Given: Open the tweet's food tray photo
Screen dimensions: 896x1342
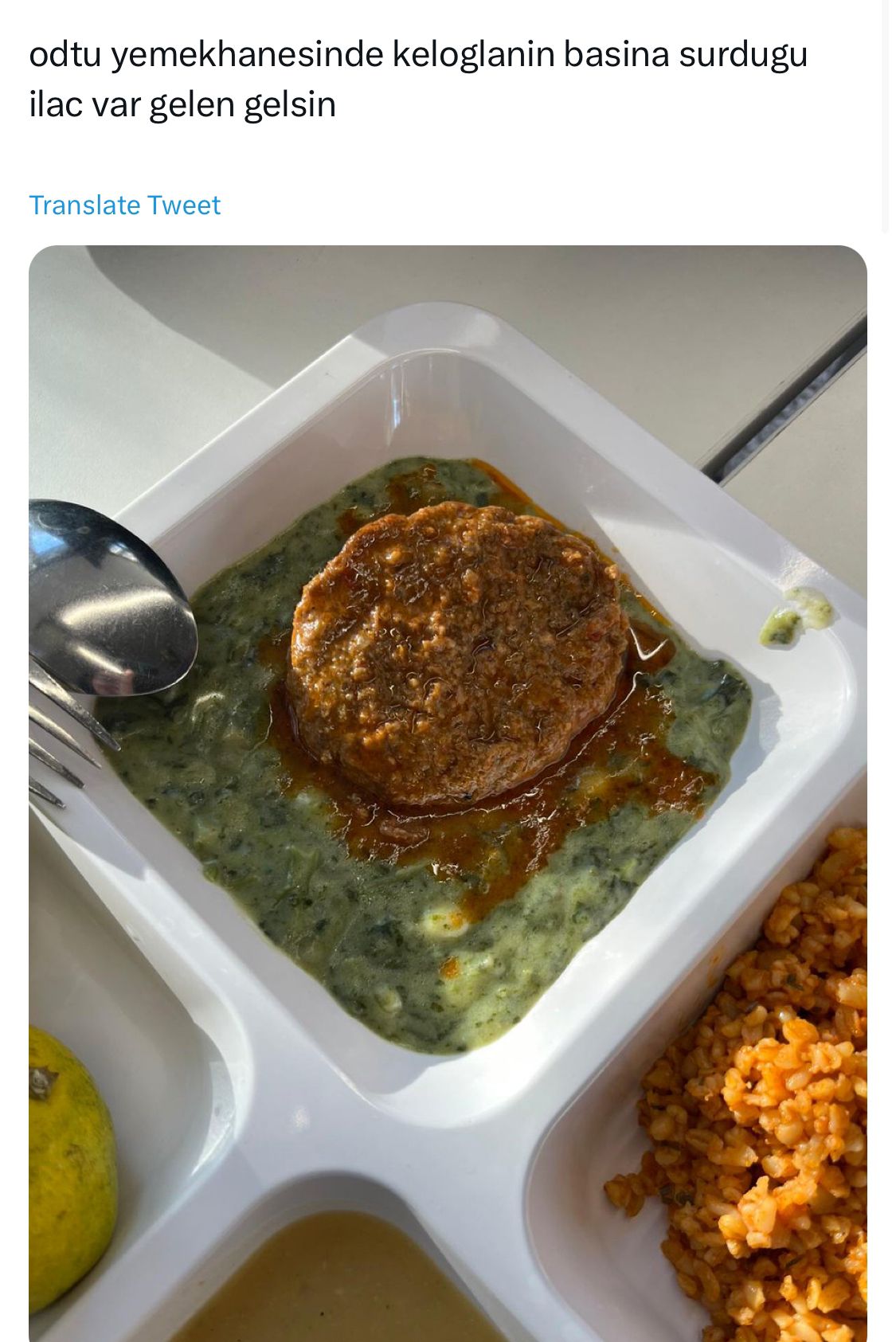Looking at the screenshot, I should pyautogui.click(x=448, y=792).
